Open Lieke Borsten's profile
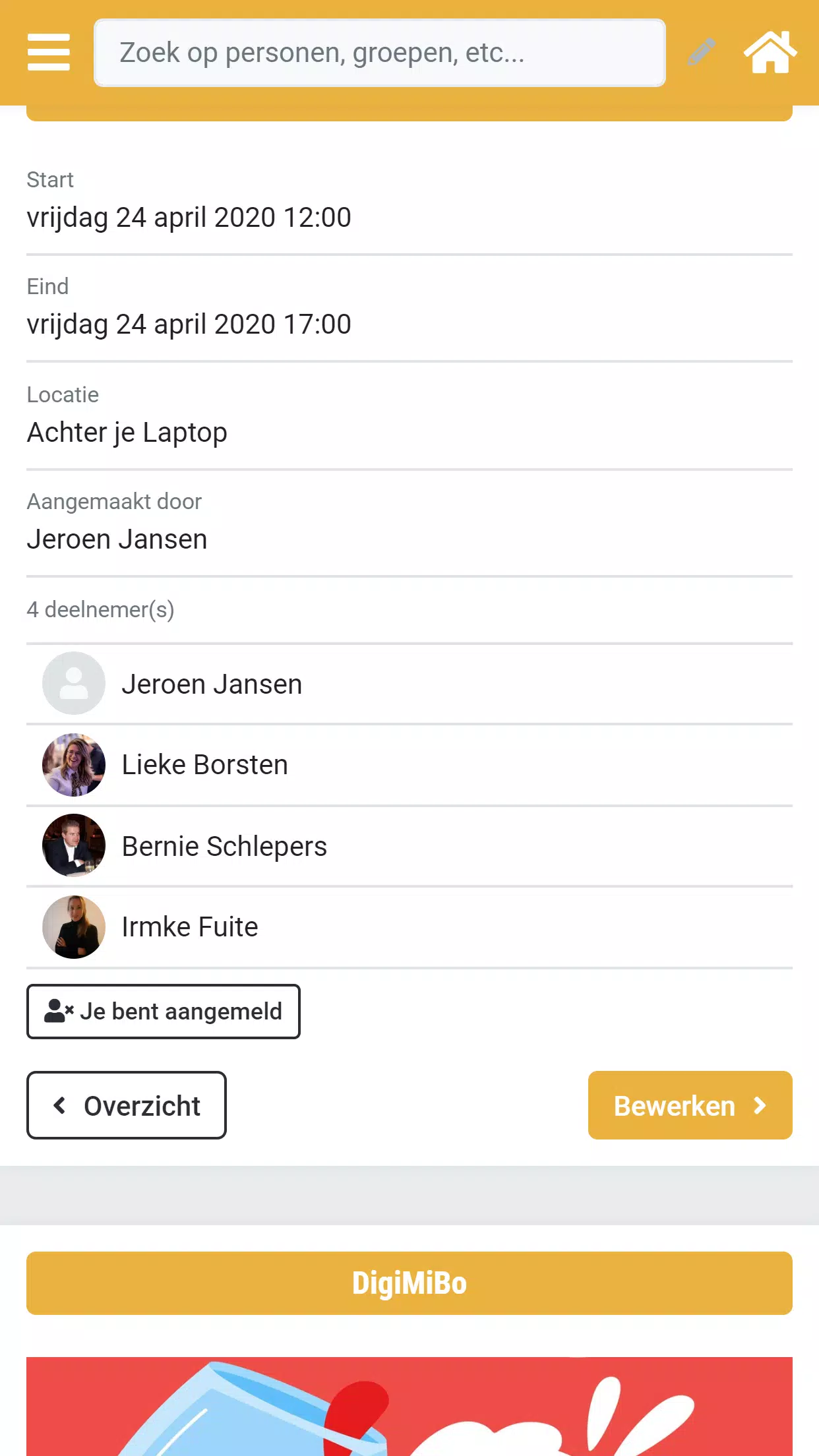Screen dimensions: 819x1456 [x=204, y=765]
